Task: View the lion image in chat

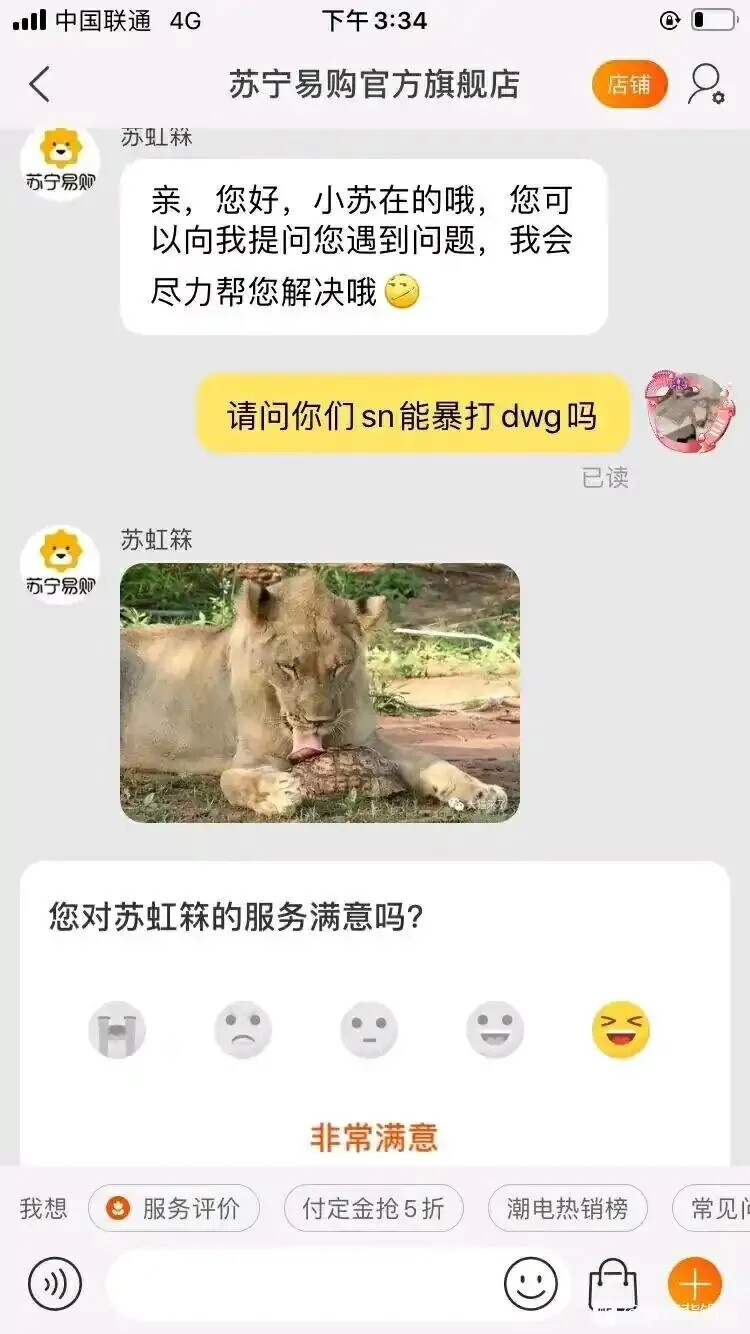Action: [320, 692]
